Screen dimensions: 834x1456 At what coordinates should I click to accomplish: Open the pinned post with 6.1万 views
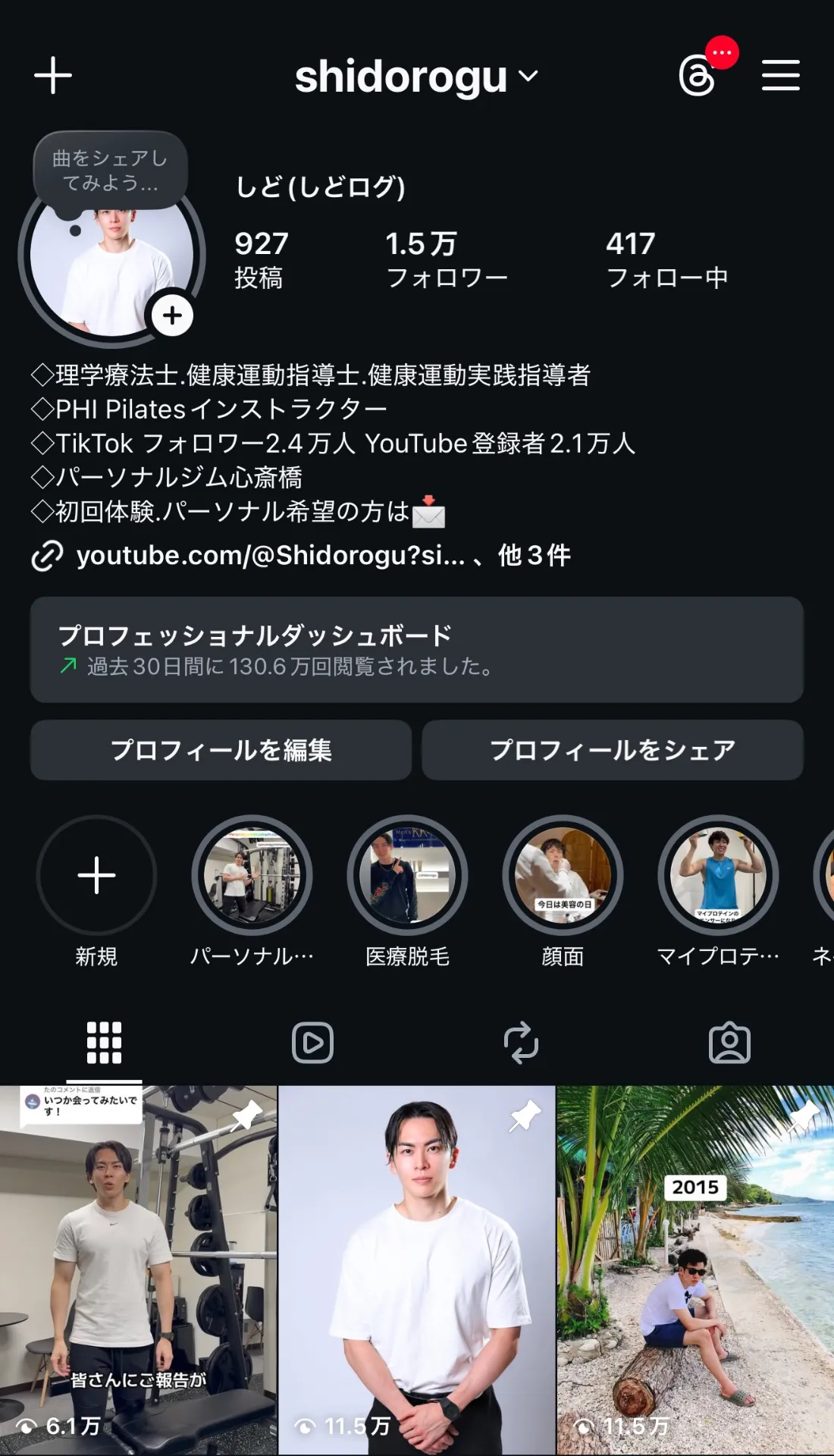[138, 1270]
